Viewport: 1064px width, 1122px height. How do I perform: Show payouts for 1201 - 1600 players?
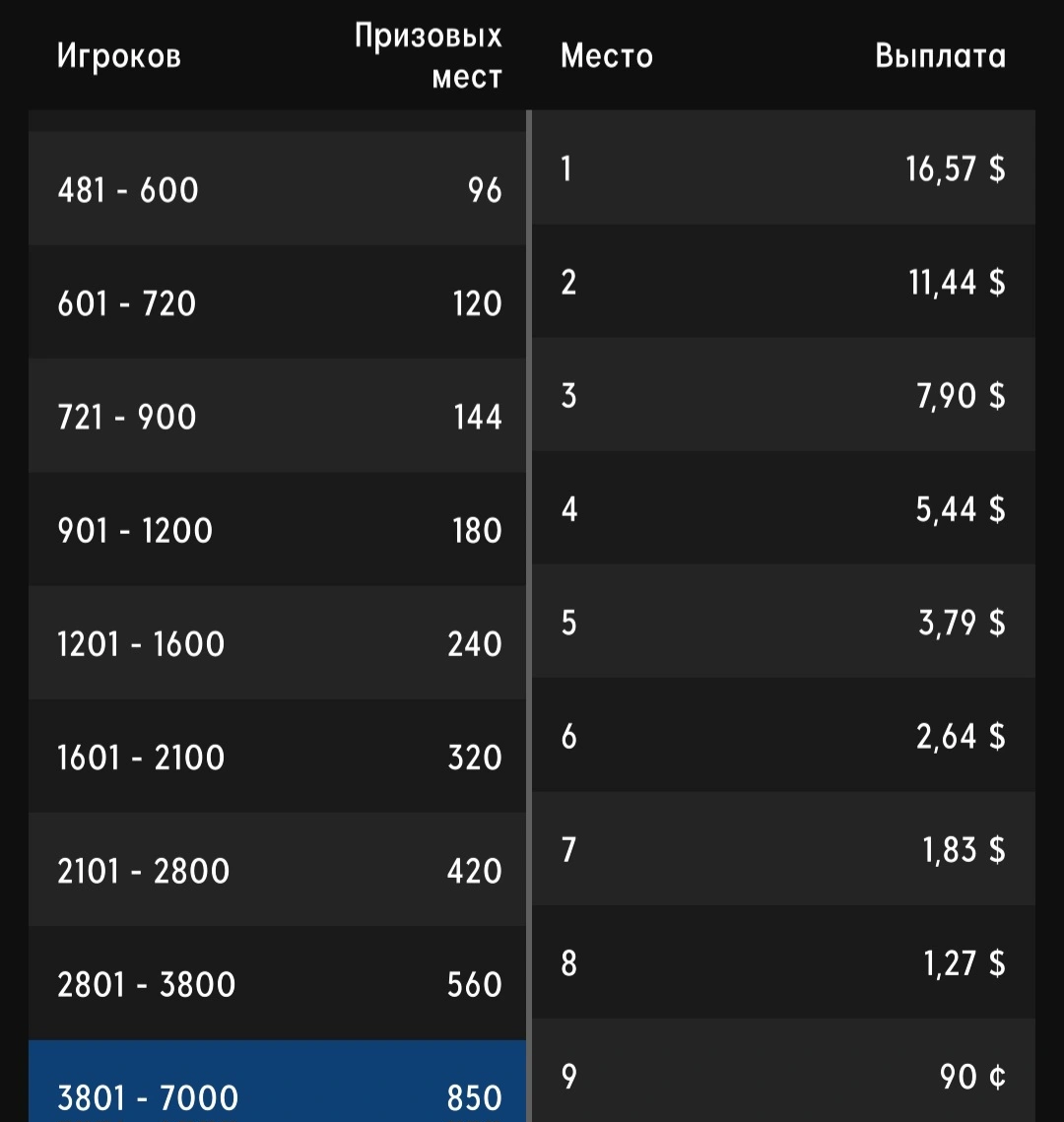[x=277, y=643]
